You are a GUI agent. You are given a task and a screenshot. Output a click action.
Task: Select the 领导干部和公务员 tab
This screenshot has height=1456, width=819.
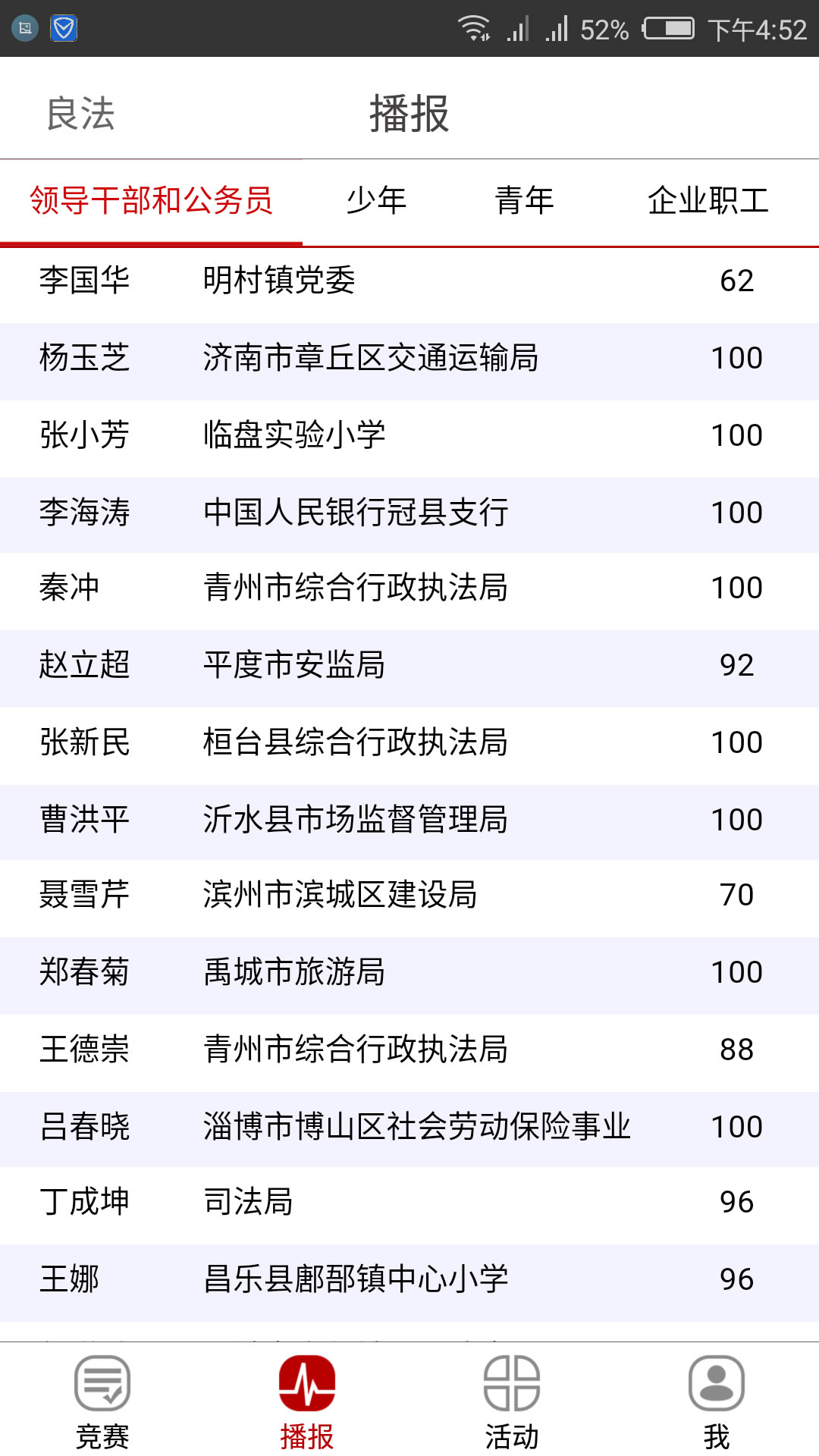pyautogui.click(x=151, y=201)
